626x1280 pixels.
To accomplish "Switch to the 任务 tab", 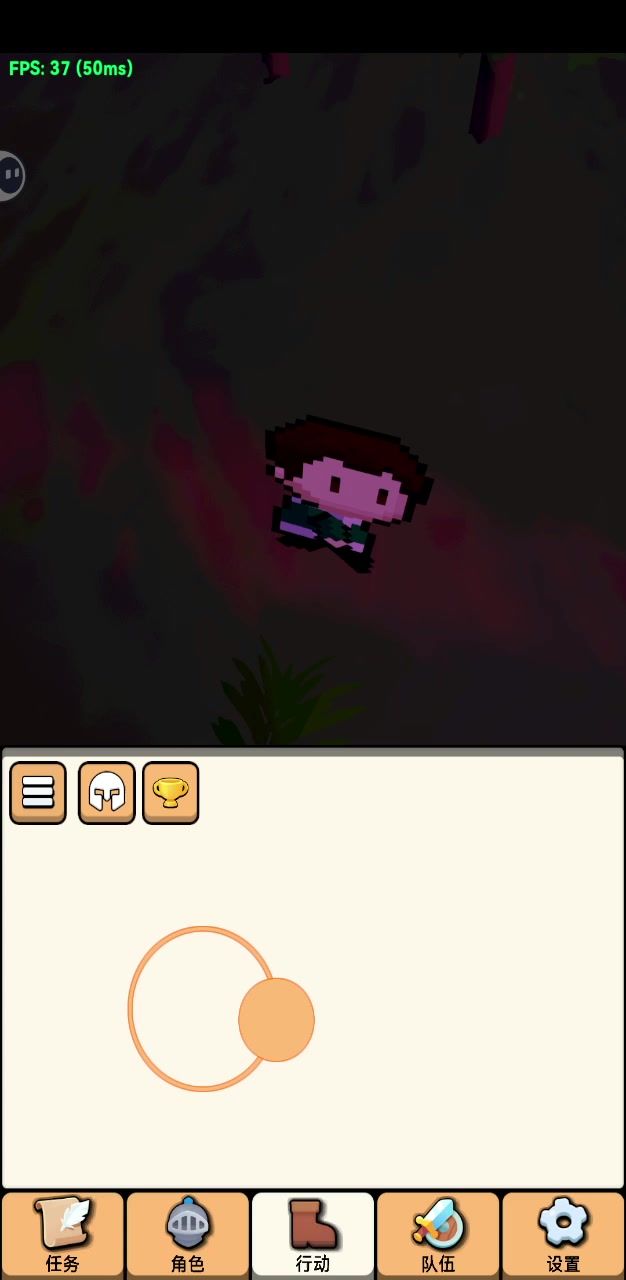I will 63,1235.
